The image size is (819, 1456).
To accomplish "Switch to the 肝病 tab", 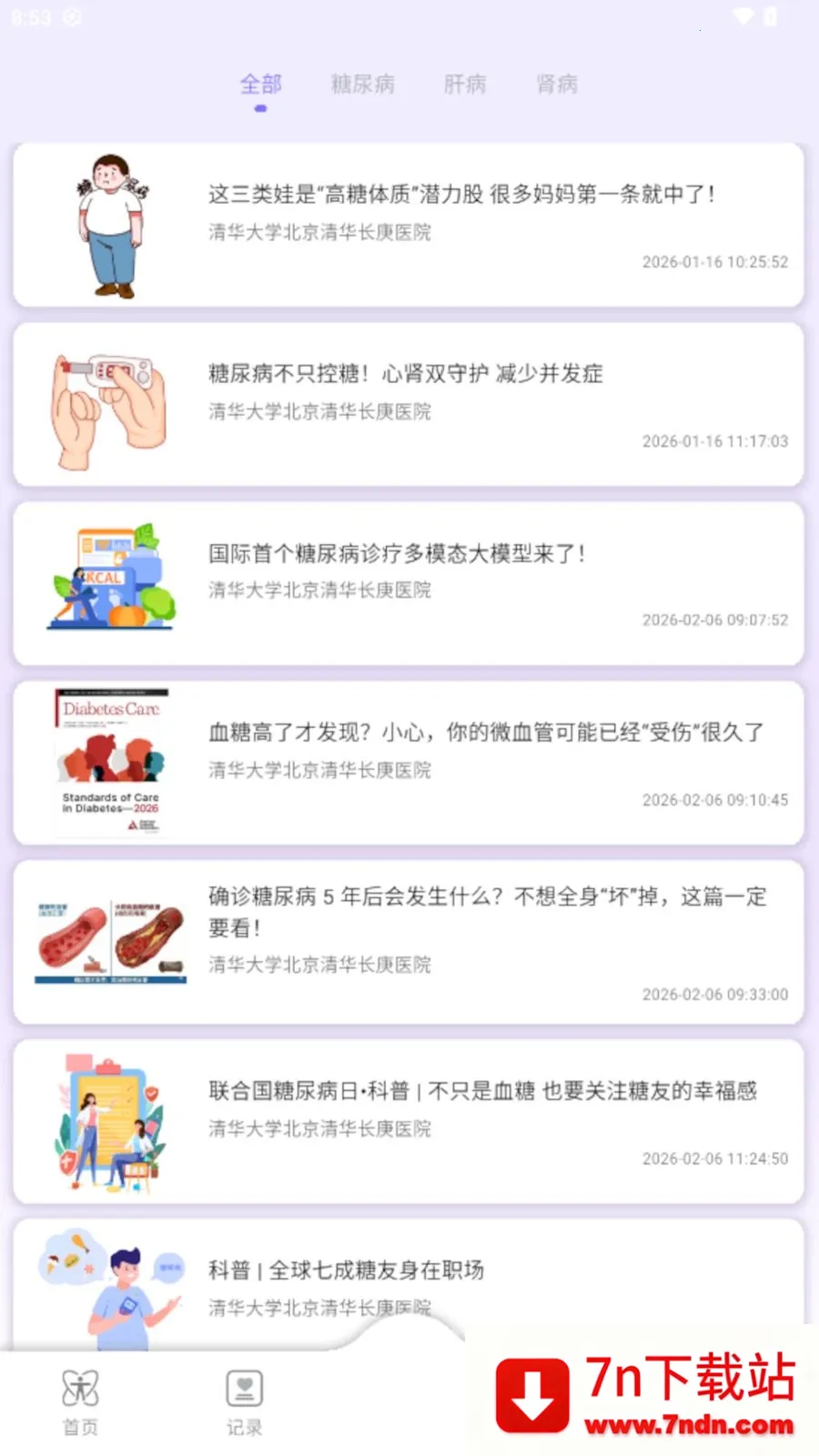I will click(x=465, y=84).
